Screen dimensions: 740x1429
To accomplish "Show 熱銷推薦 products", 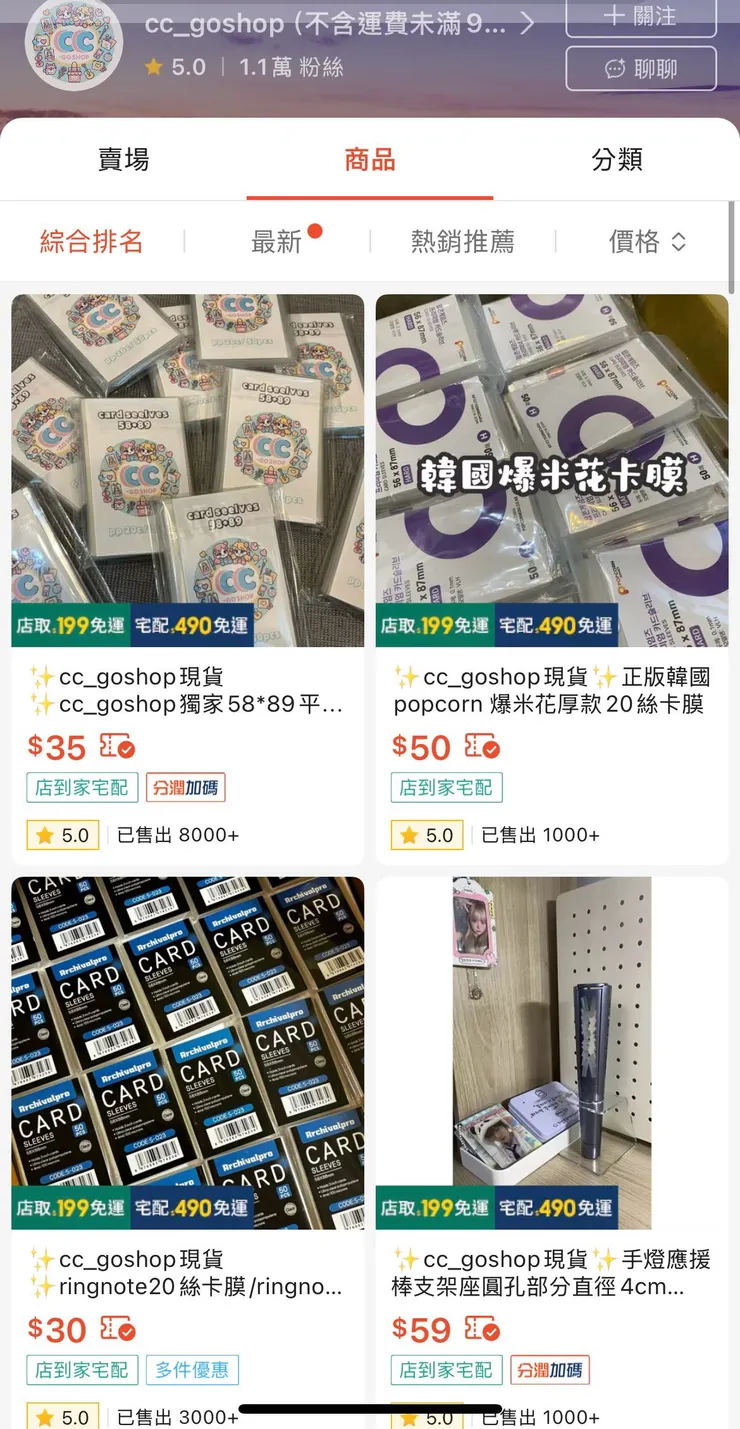I will click(462, 241).
